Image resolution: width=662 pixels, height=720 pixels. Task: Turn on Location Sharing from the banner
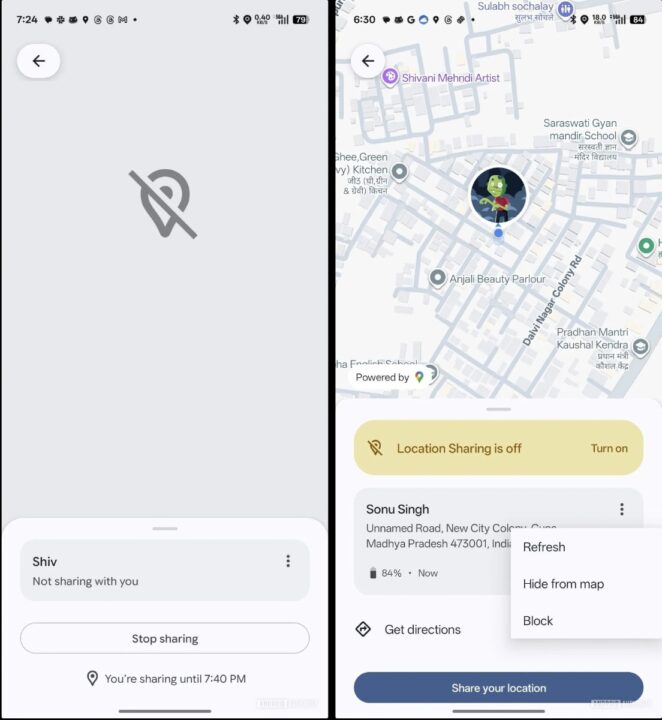(x=609, y=448)
